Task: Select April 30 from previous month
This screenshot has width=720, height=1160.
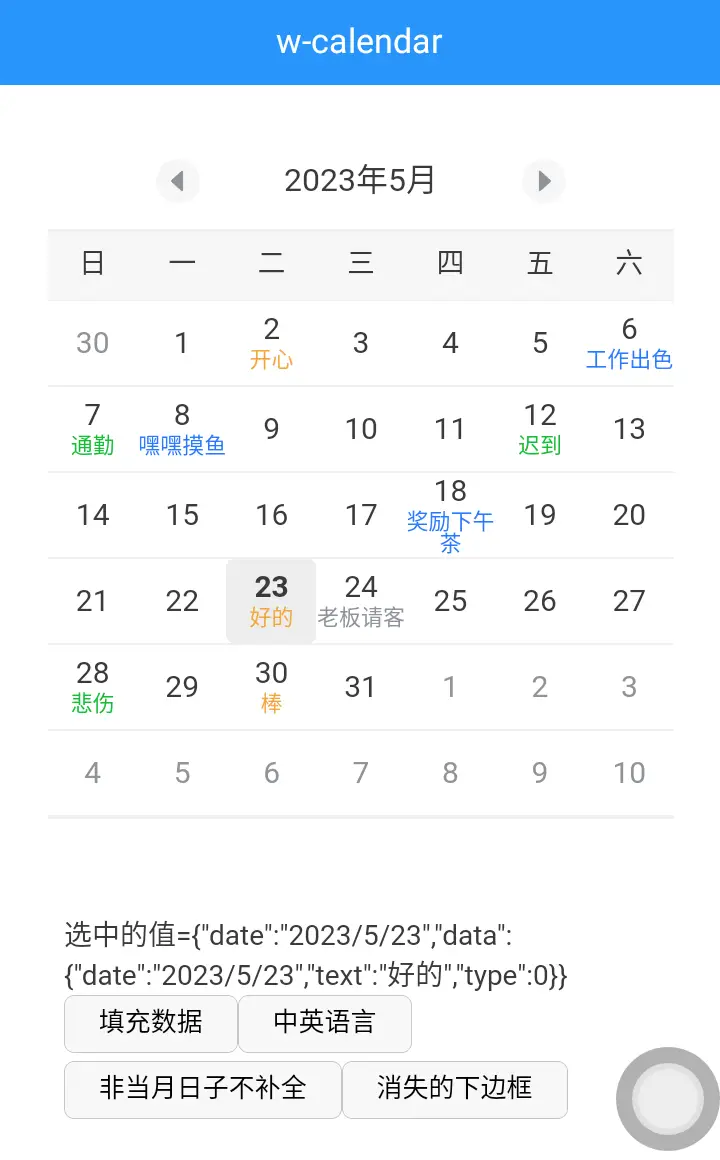Action: 92,343
